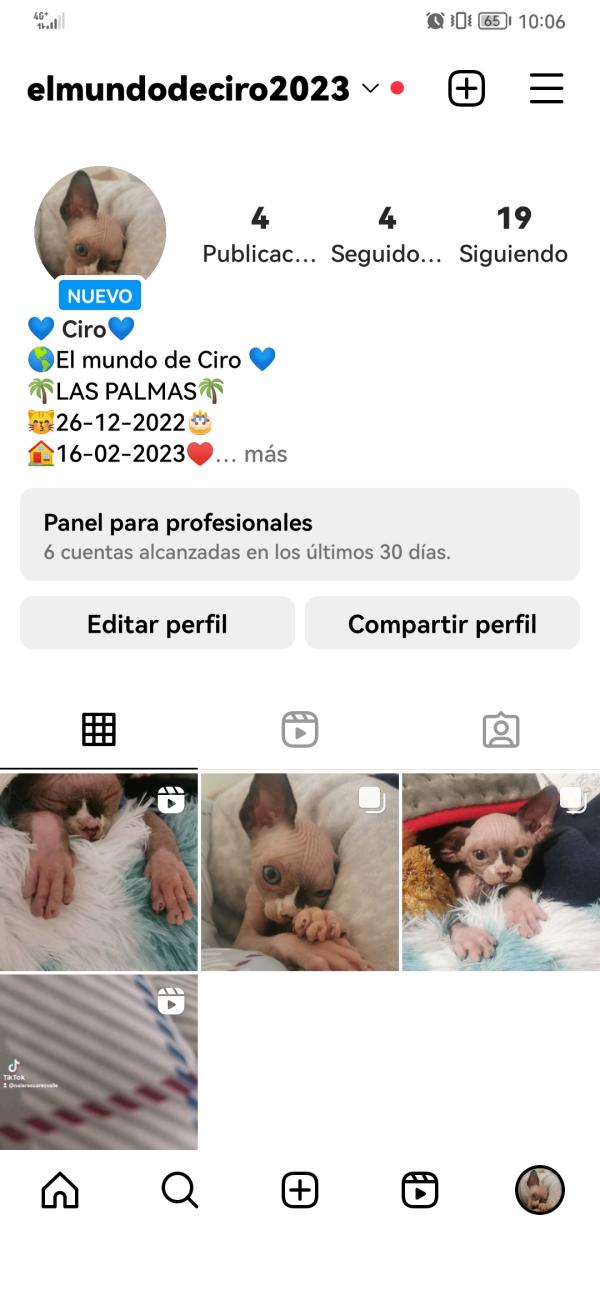Screen dimensions: 600x1300
Task: Open the Search and explore tab
Action: pos(180,1190)
